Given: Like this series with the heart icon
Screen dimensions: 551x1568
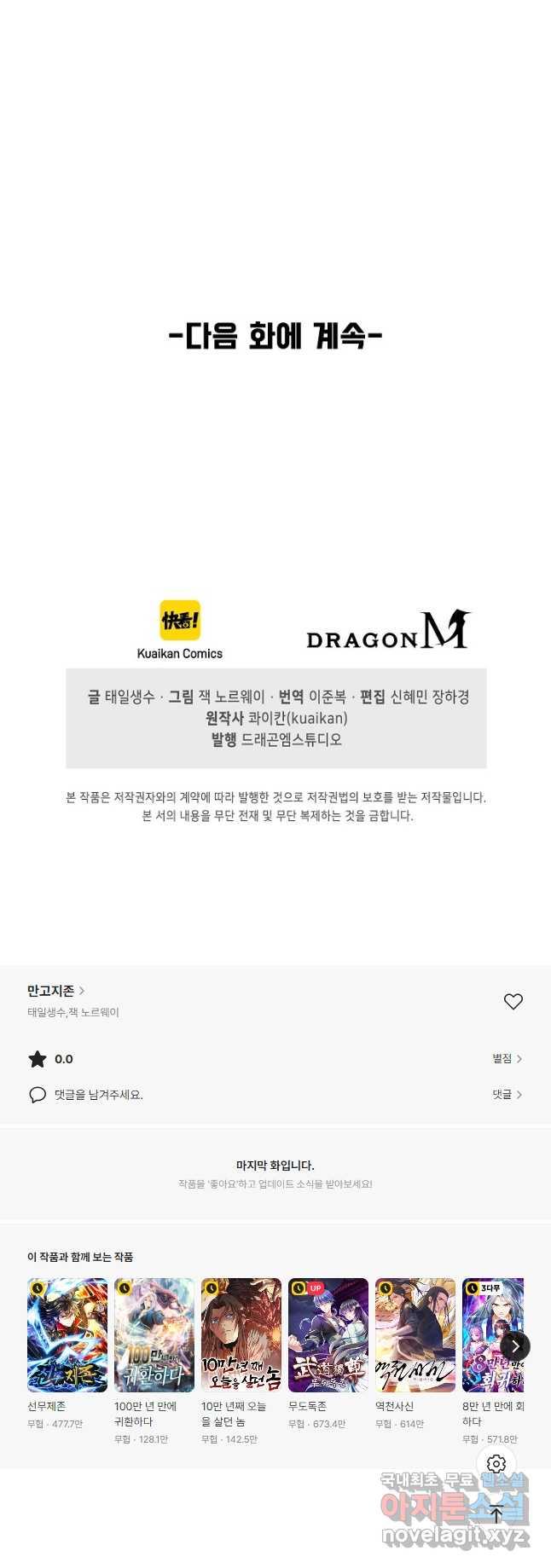Looking at the screenshot, I should (x=513, y=1002).
